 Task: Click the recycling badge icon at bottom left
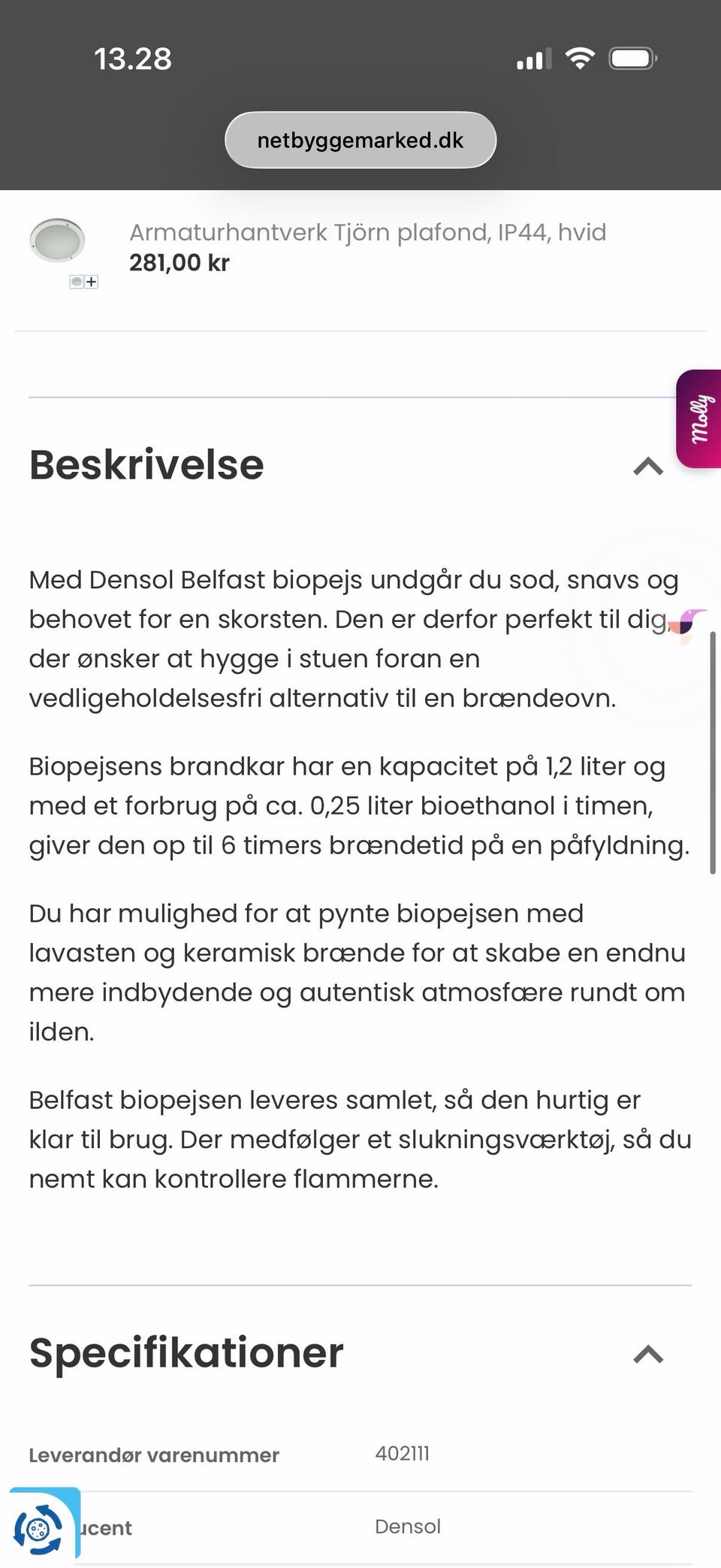tap(39, 1527)
